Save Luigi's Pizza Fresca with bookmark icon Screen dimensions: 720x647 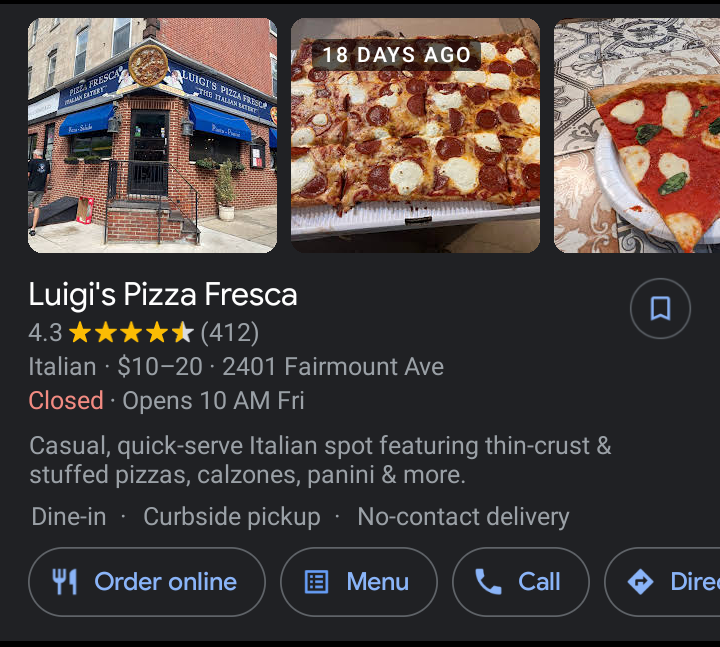[x=660, y=308]
